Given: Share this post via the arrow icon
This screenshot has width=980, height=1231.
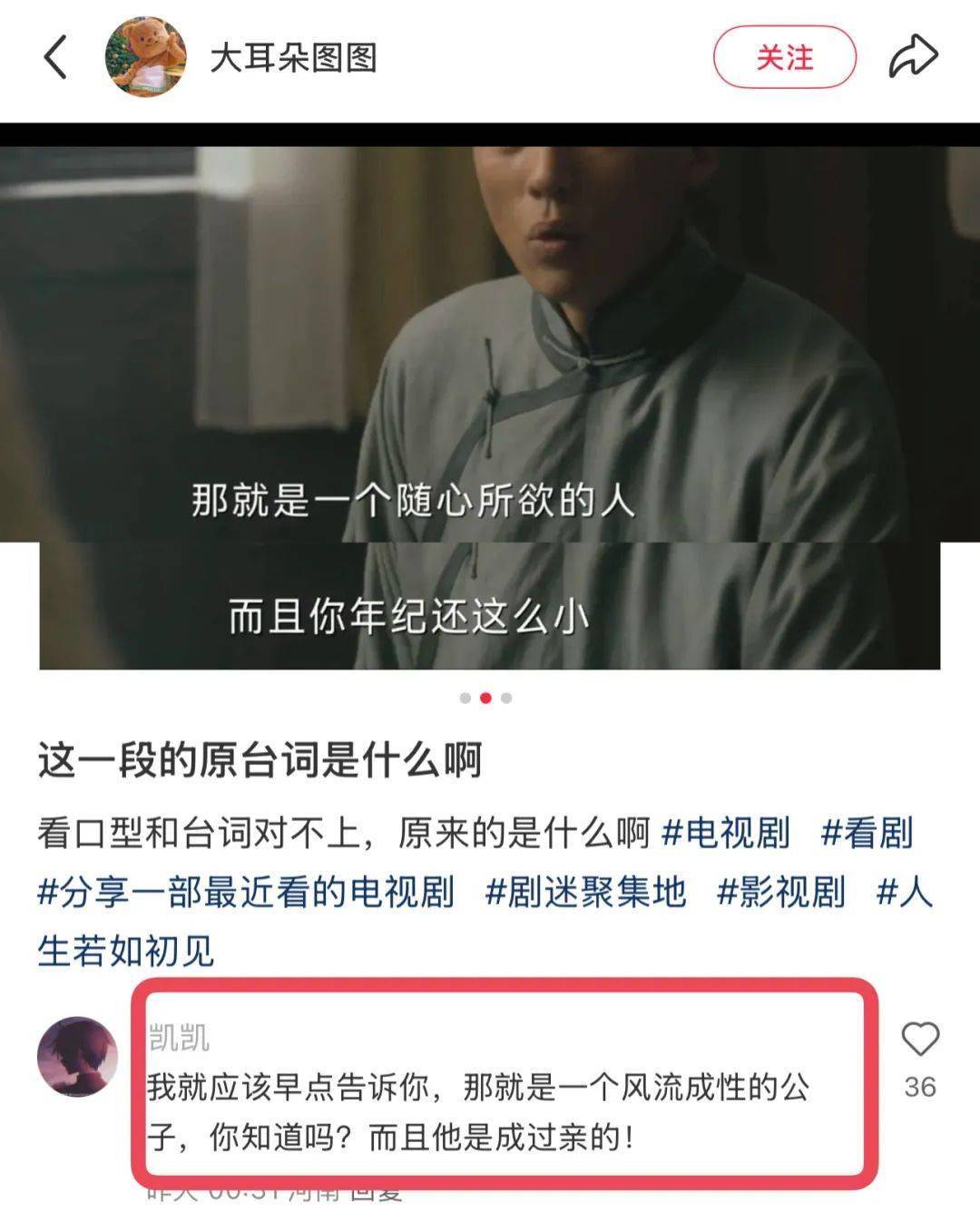Looking at the screenshot, I should pyautogui.click(x=912, y=57).
